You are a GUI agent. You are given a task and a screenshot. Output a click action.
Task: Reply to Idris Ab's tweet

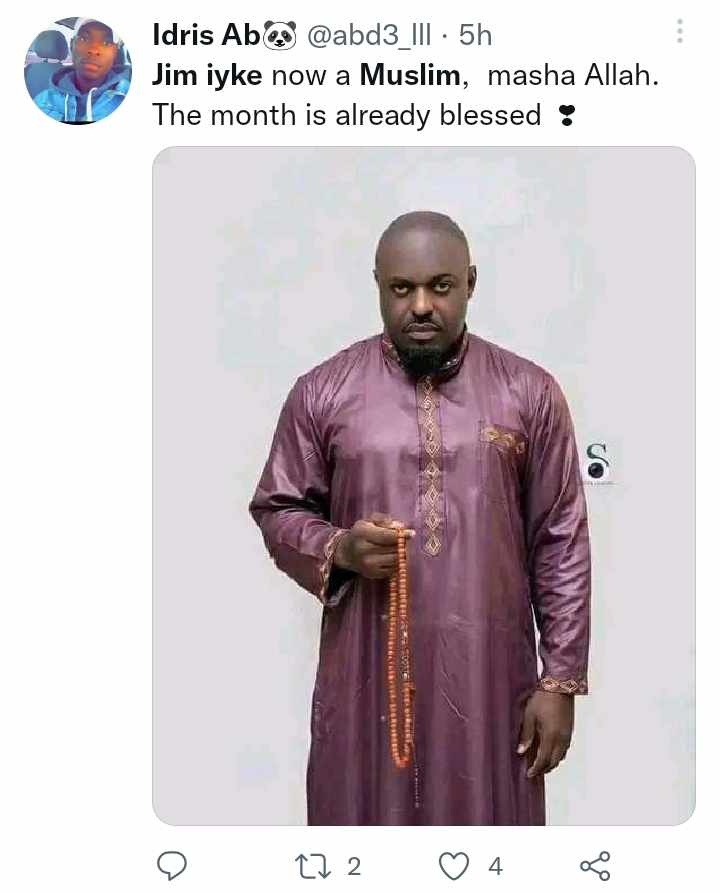(172, 865)
